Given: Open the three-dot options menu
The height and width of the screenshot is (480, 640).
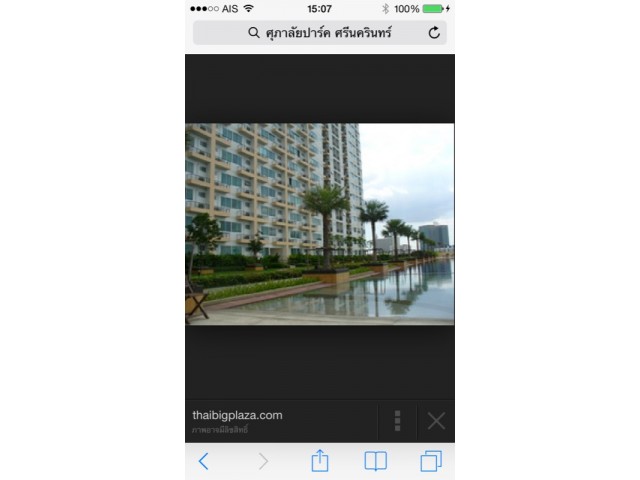Looking at the screenshot, I should [397, 420].
